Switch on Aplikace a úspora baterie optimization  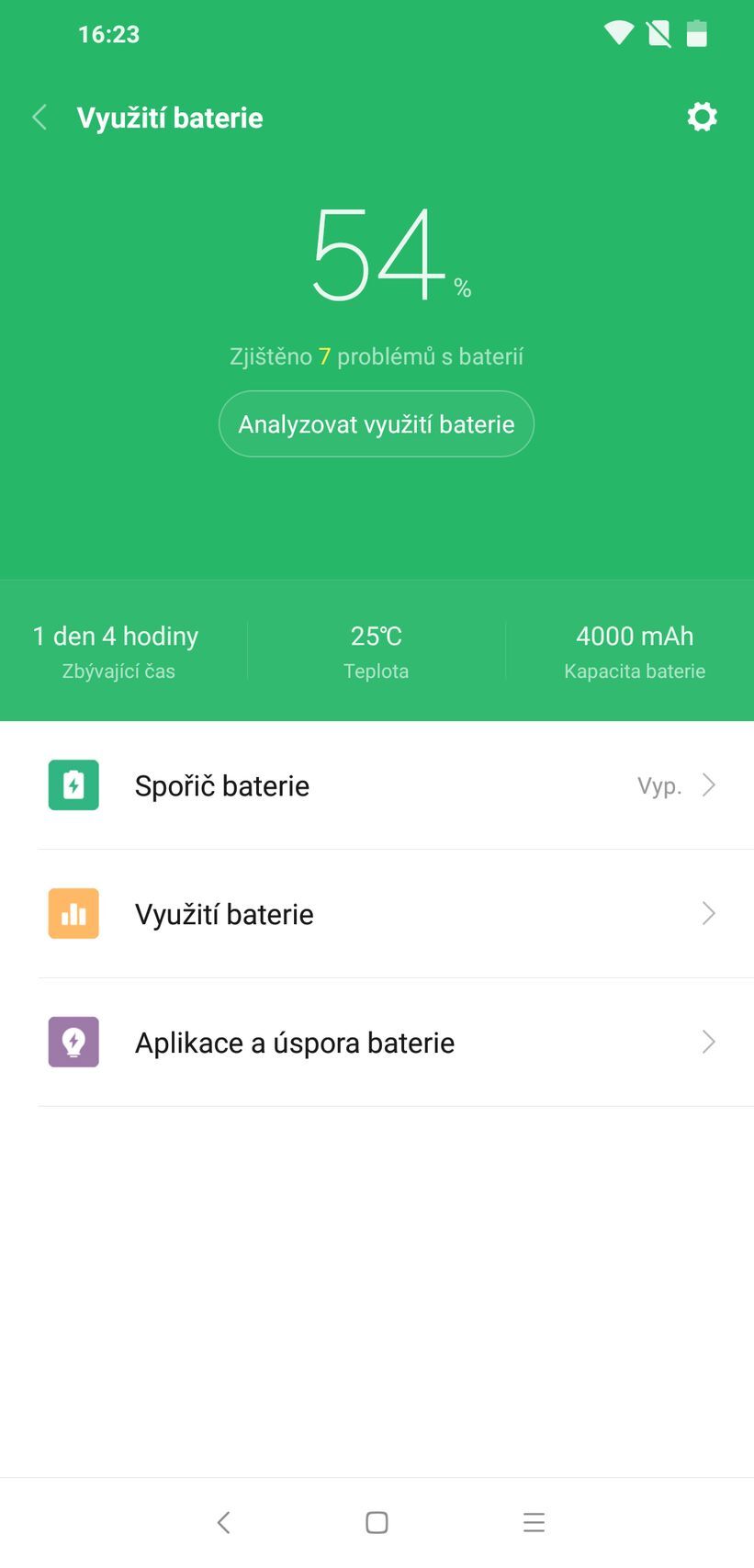click(377, 1042)
